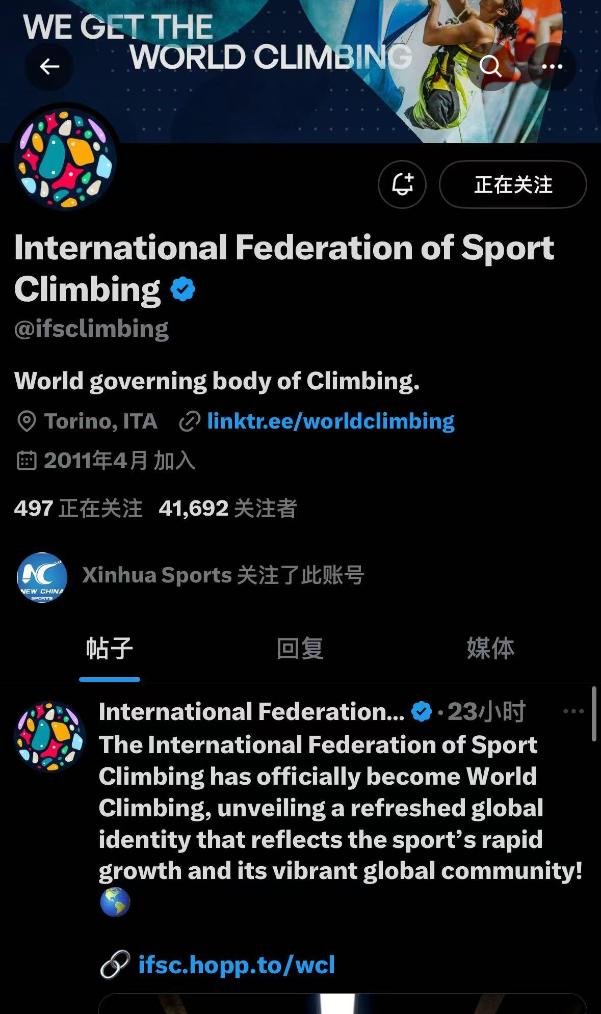This screenshot has width=601, height=1014.
Task: Switch to the 回复 tab
Action: coord(300,648)
